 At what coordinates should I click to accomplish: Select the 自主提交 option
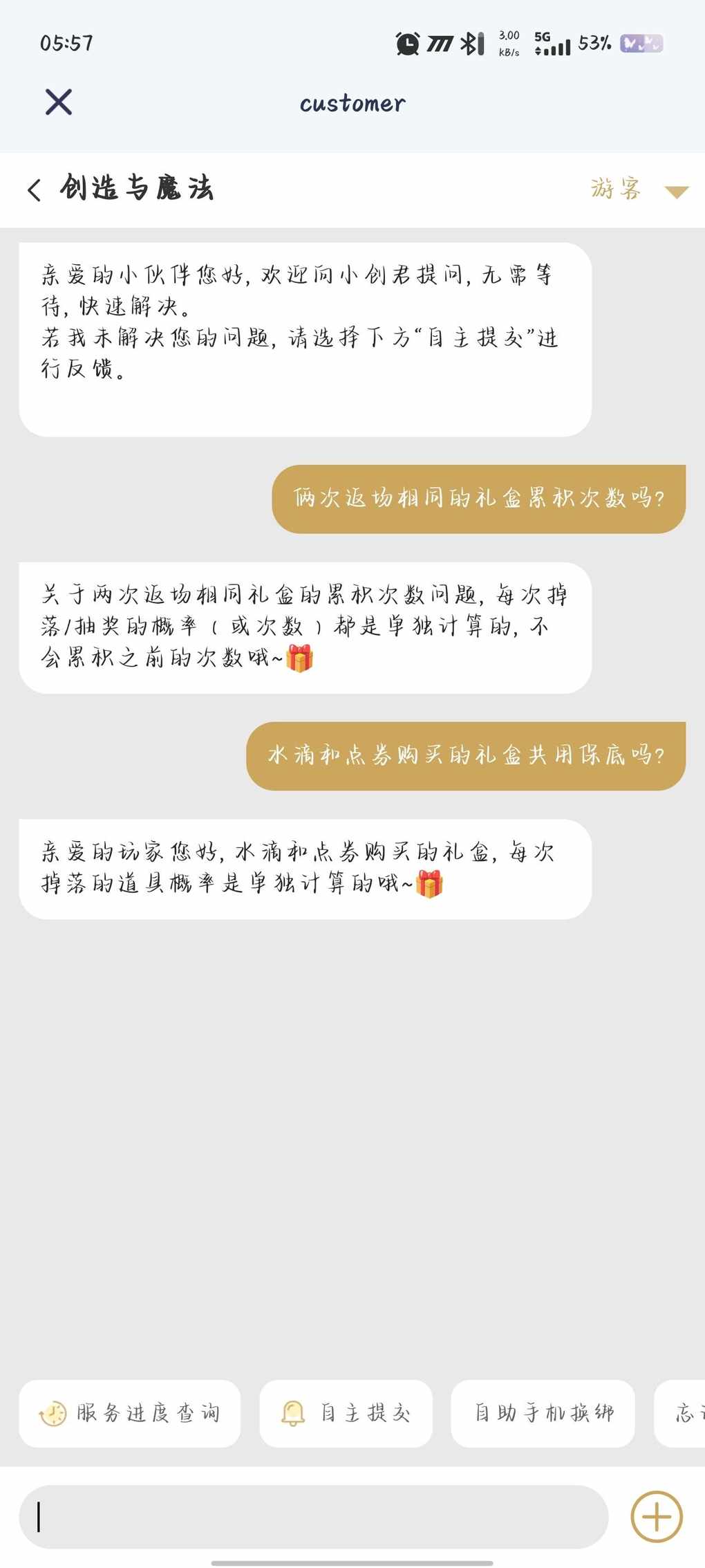pos(346,1413)
